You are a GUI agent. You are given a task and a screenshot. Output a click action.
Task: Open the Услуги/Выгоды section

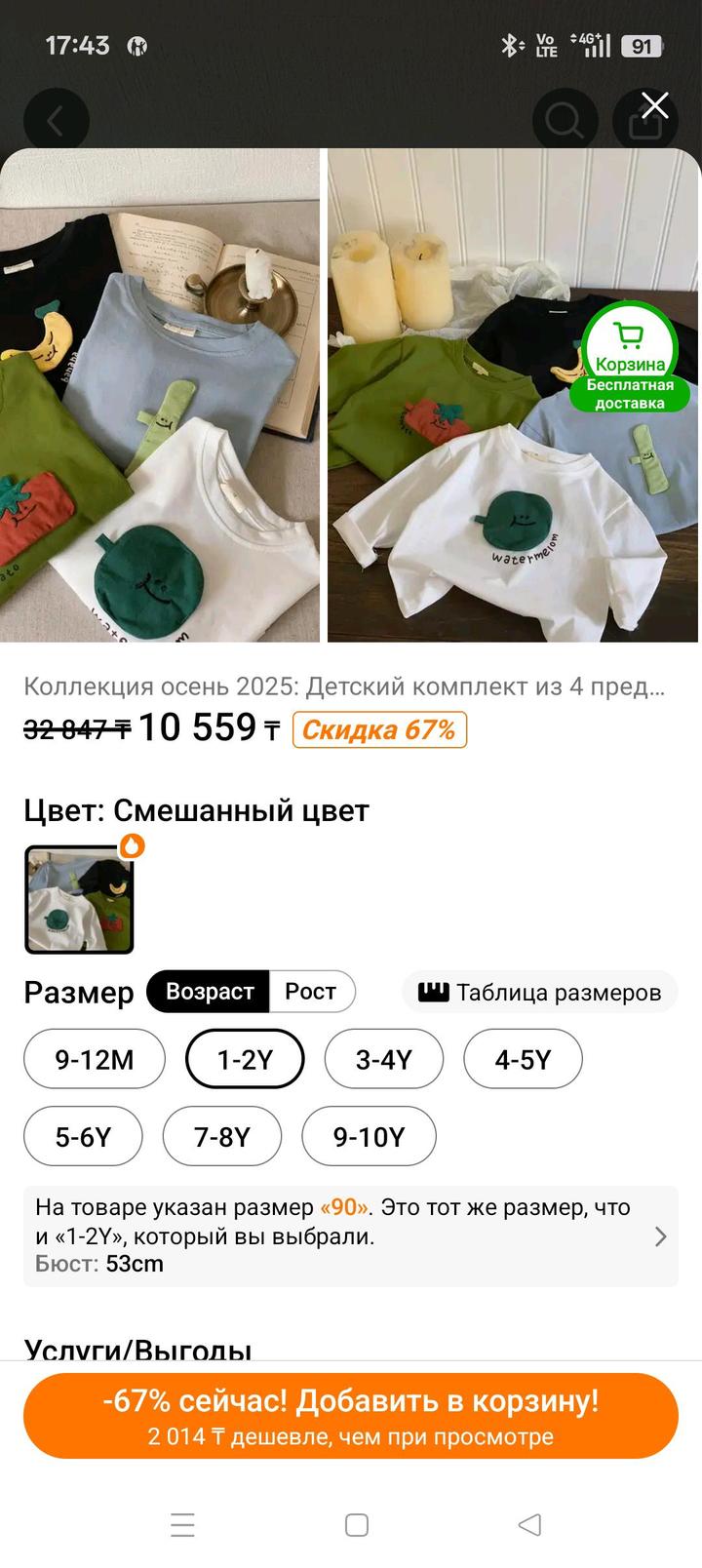tap(137, 1351)
